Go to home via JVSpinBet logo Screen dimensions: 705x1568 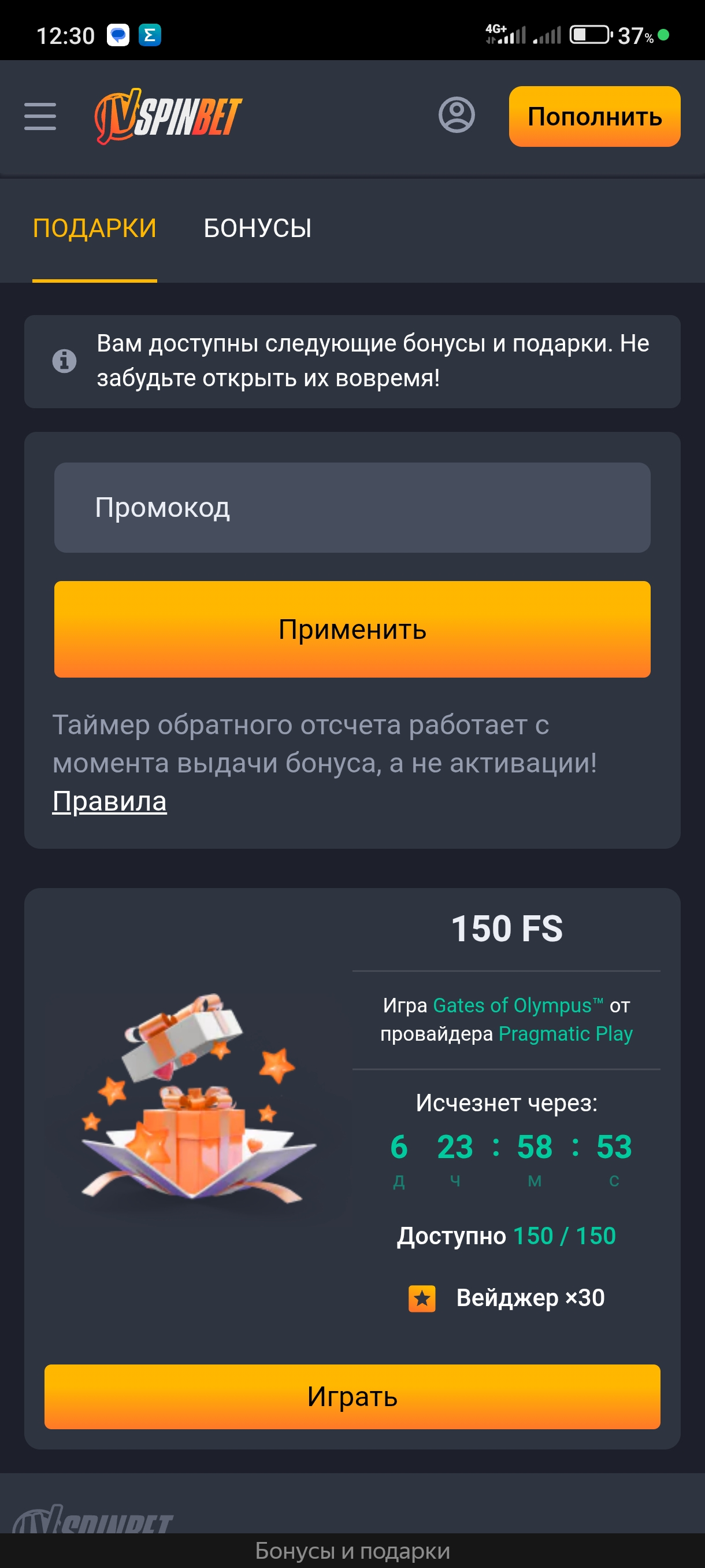pyautogui.click(x=169, y=116)
